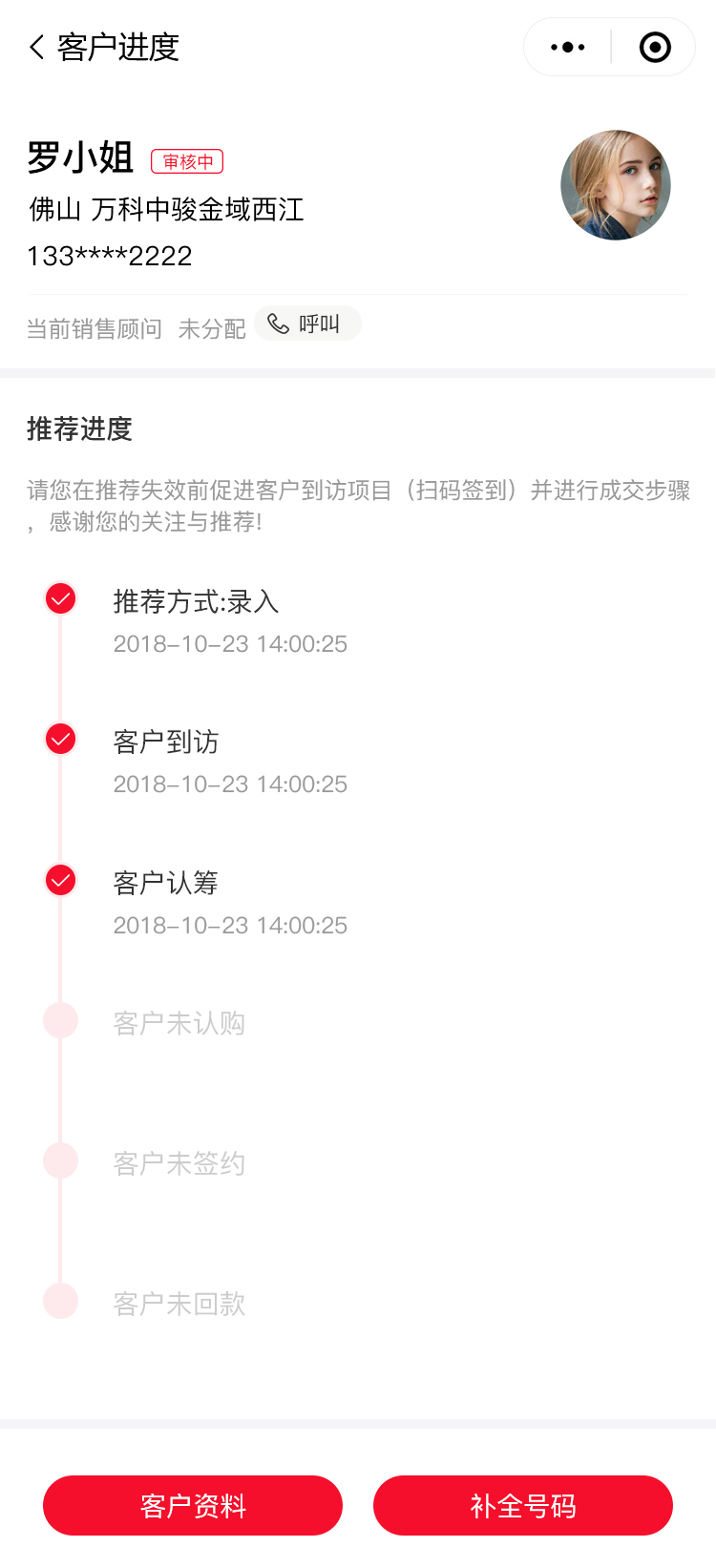Call the customer via 呼叫 button
The width and height of the screenshot is (716, 1568).
coord(306,324)
